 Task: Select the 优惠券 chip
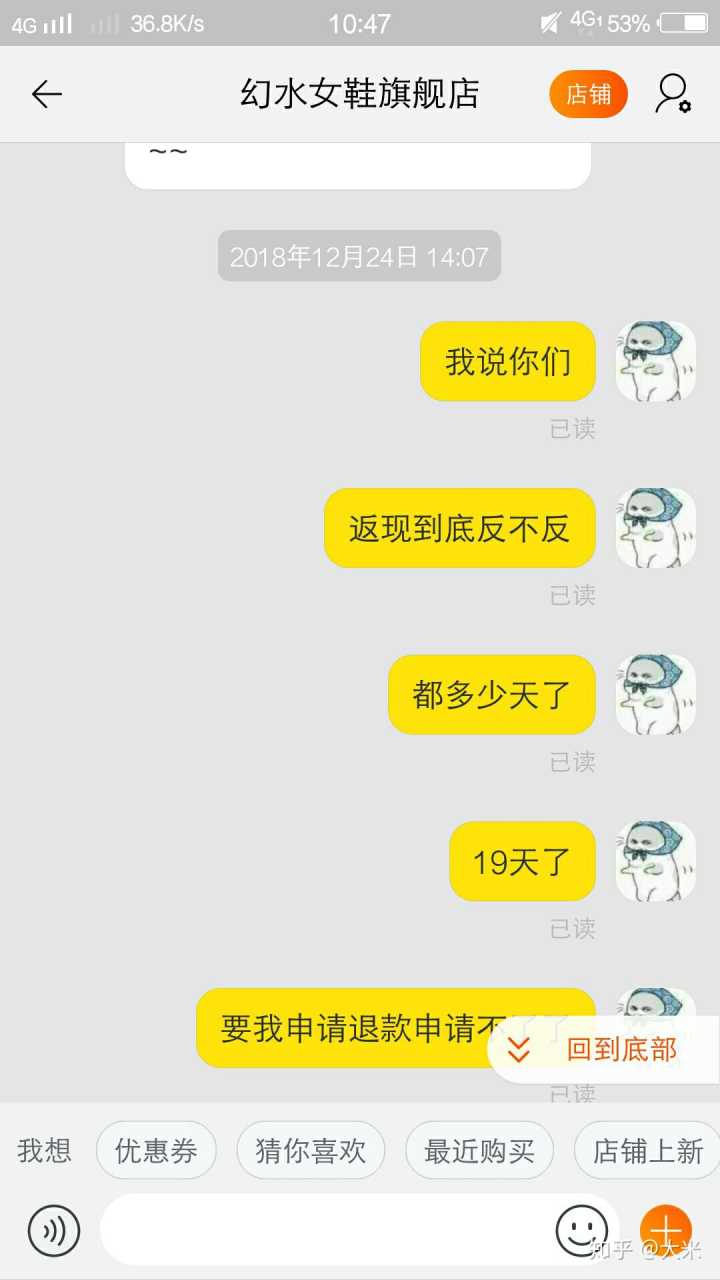click(x=156, y=1151)
